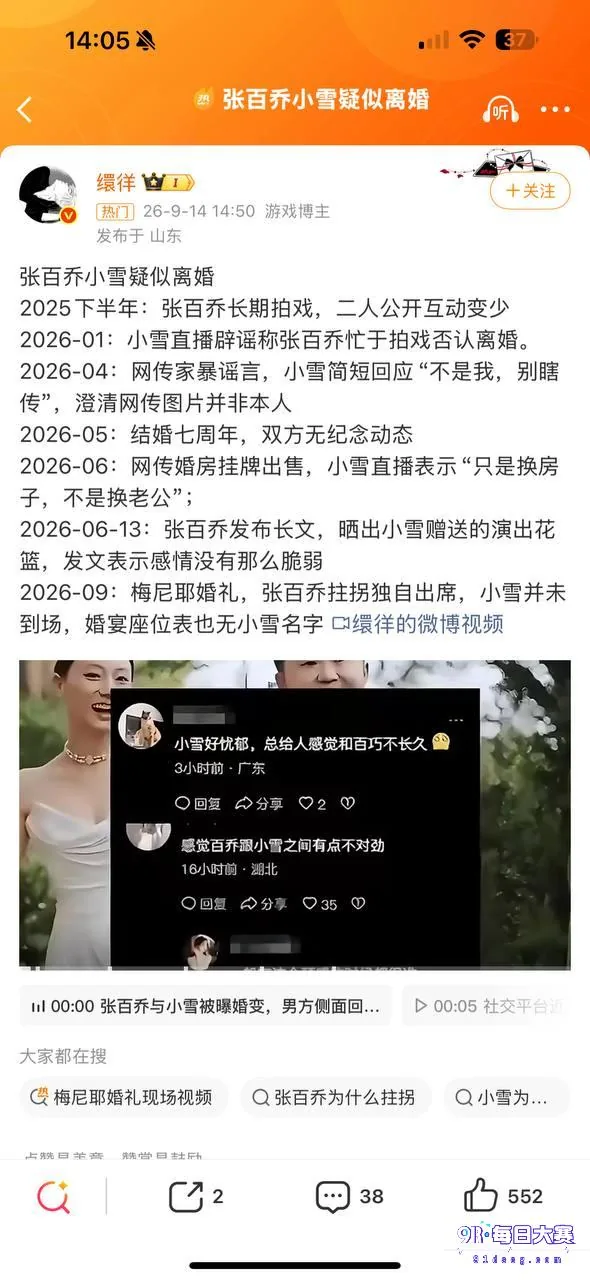
Task: Select the search chip starting with 小雪为
Action: point(506,1097)
